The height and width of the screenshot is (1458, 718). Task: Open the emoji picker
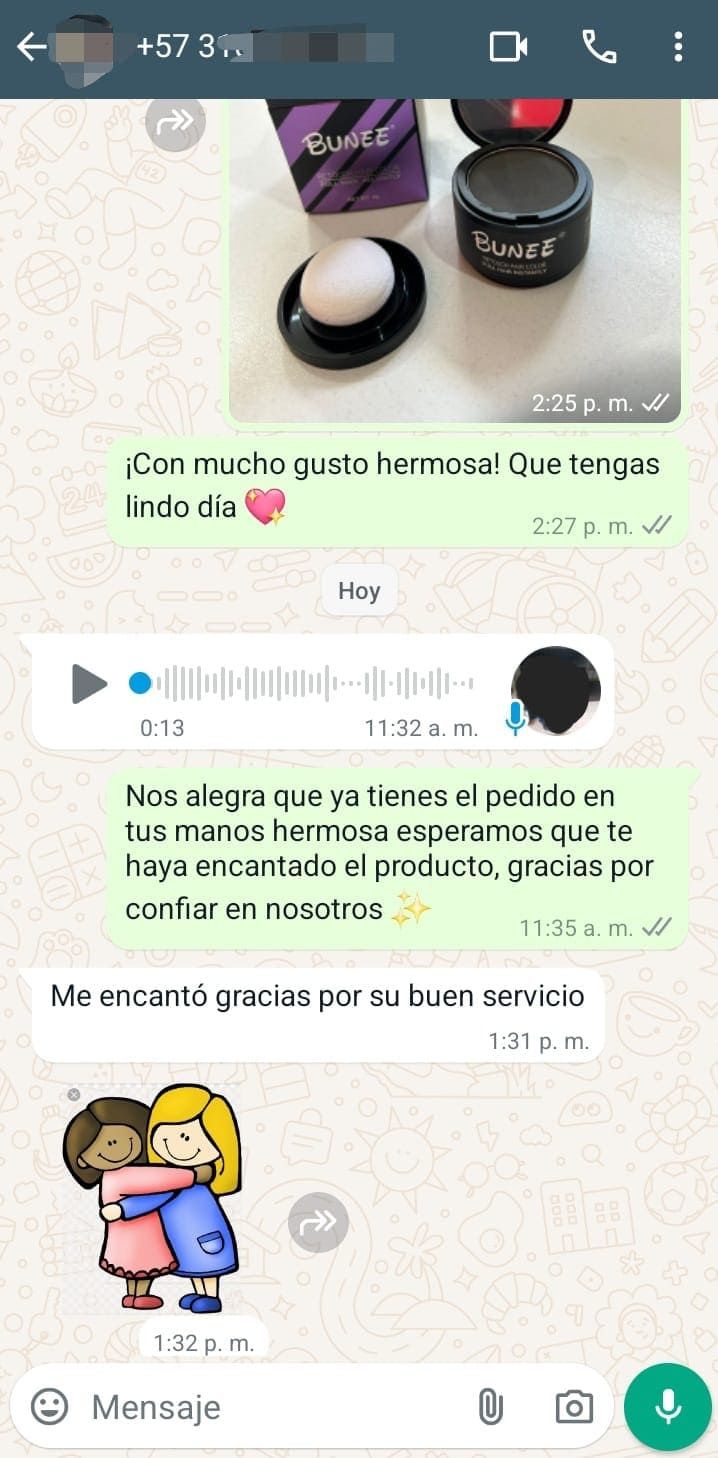coord(49,1407)
